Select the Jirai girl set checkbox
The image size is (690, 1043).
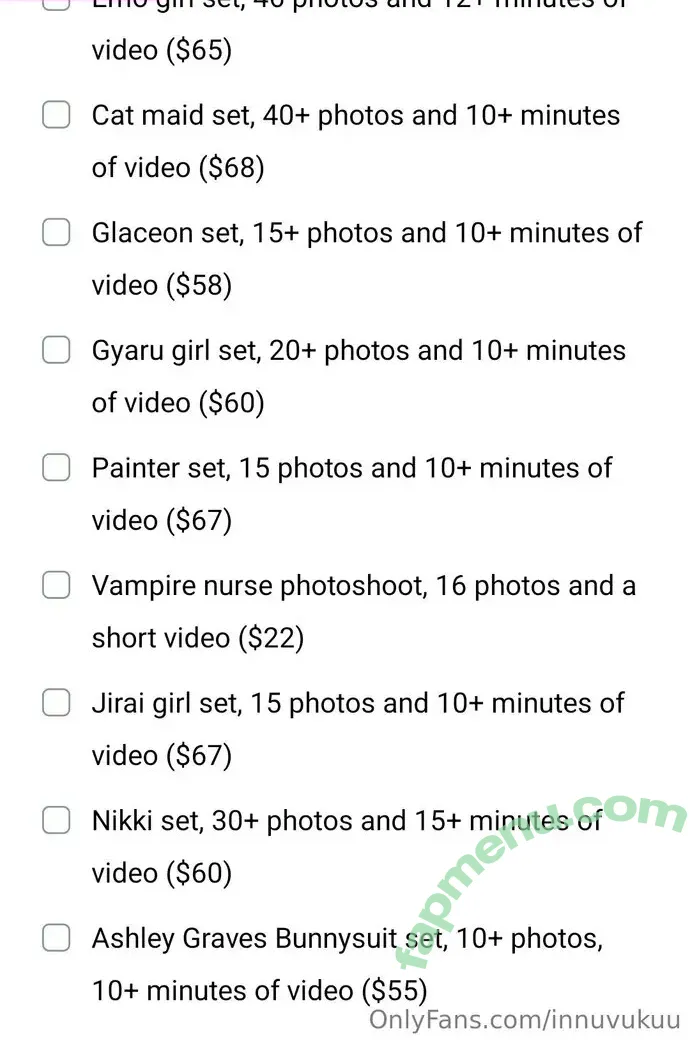pyautogui.click(x=56, y=703)
